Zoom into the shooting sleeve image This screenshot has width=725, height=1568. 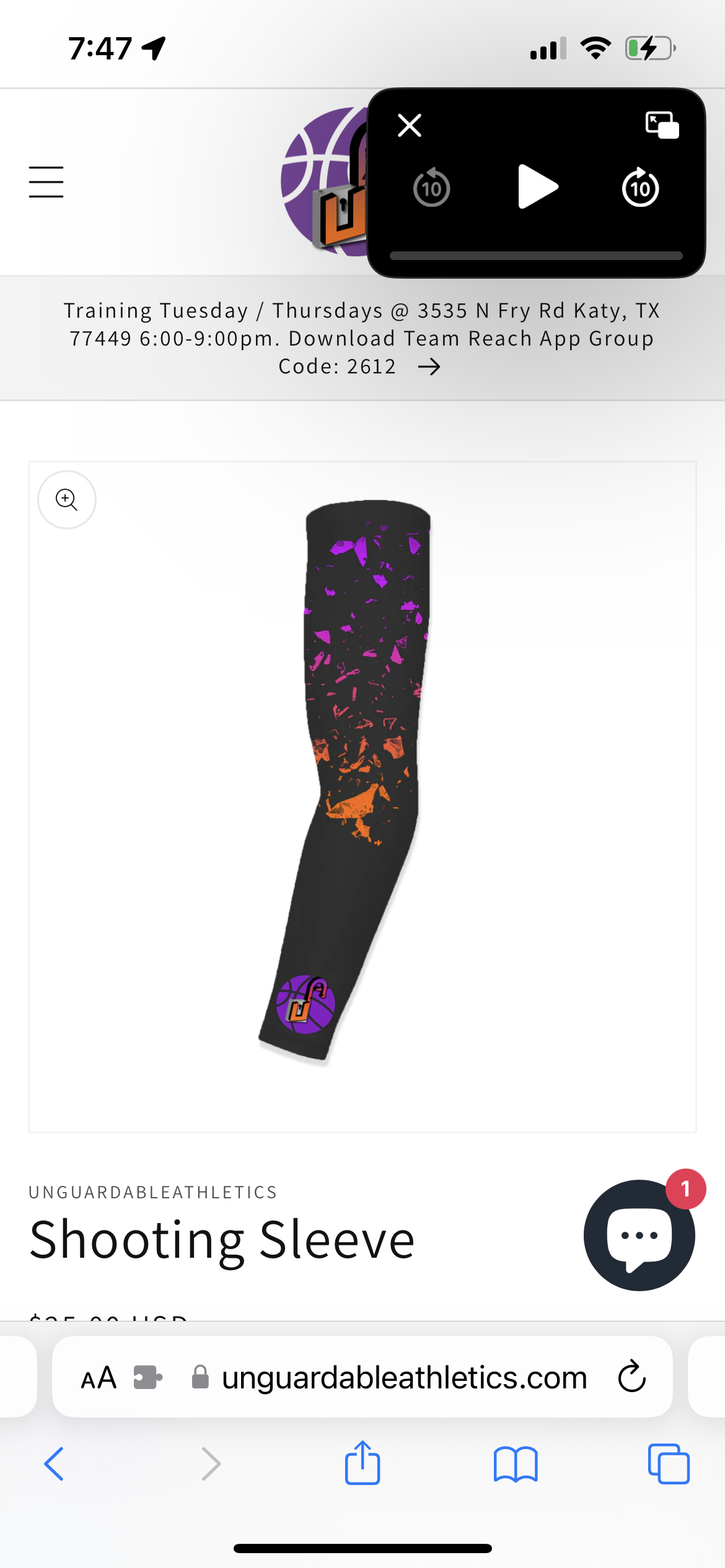tap(67, 500)
